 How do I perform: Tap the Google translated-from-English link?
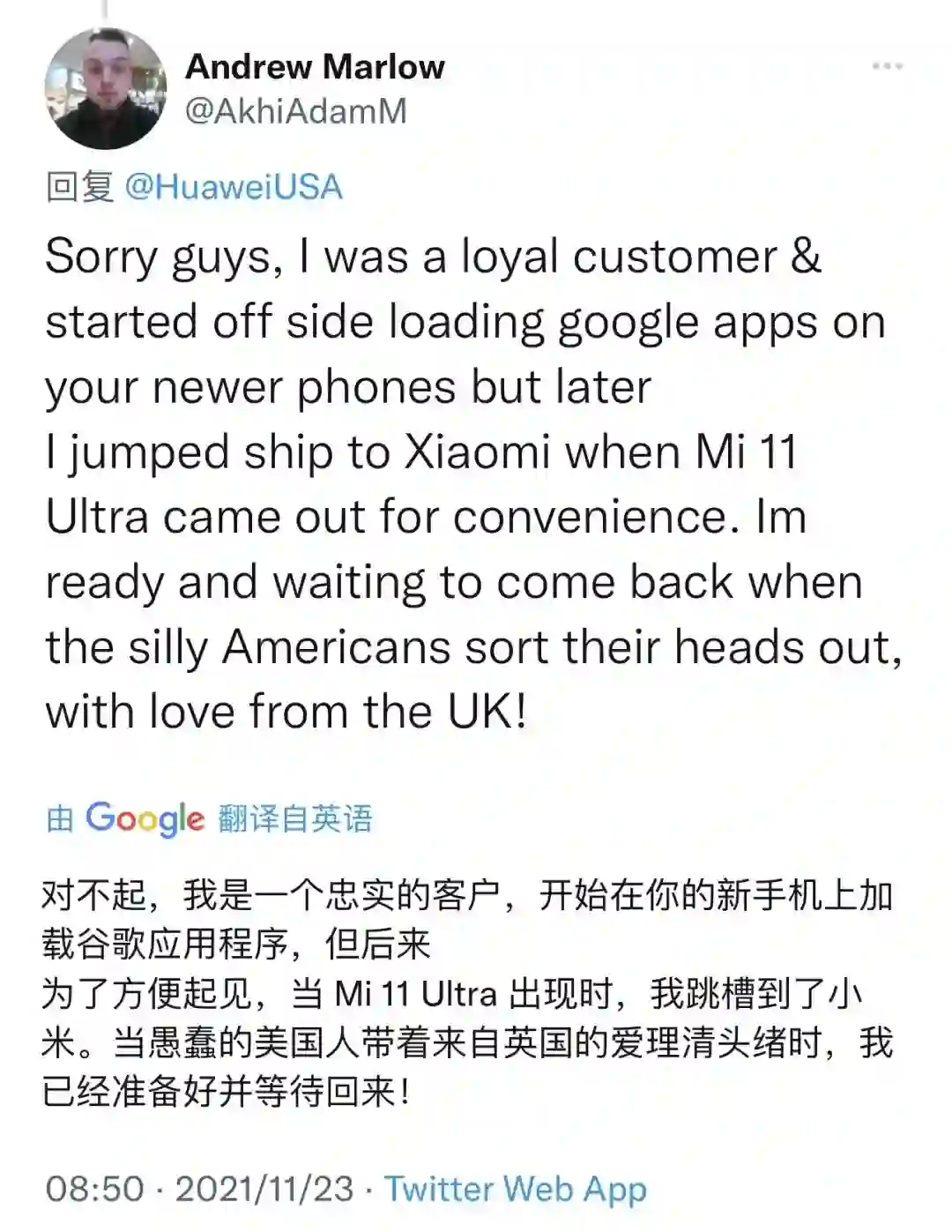coord(210,818)
